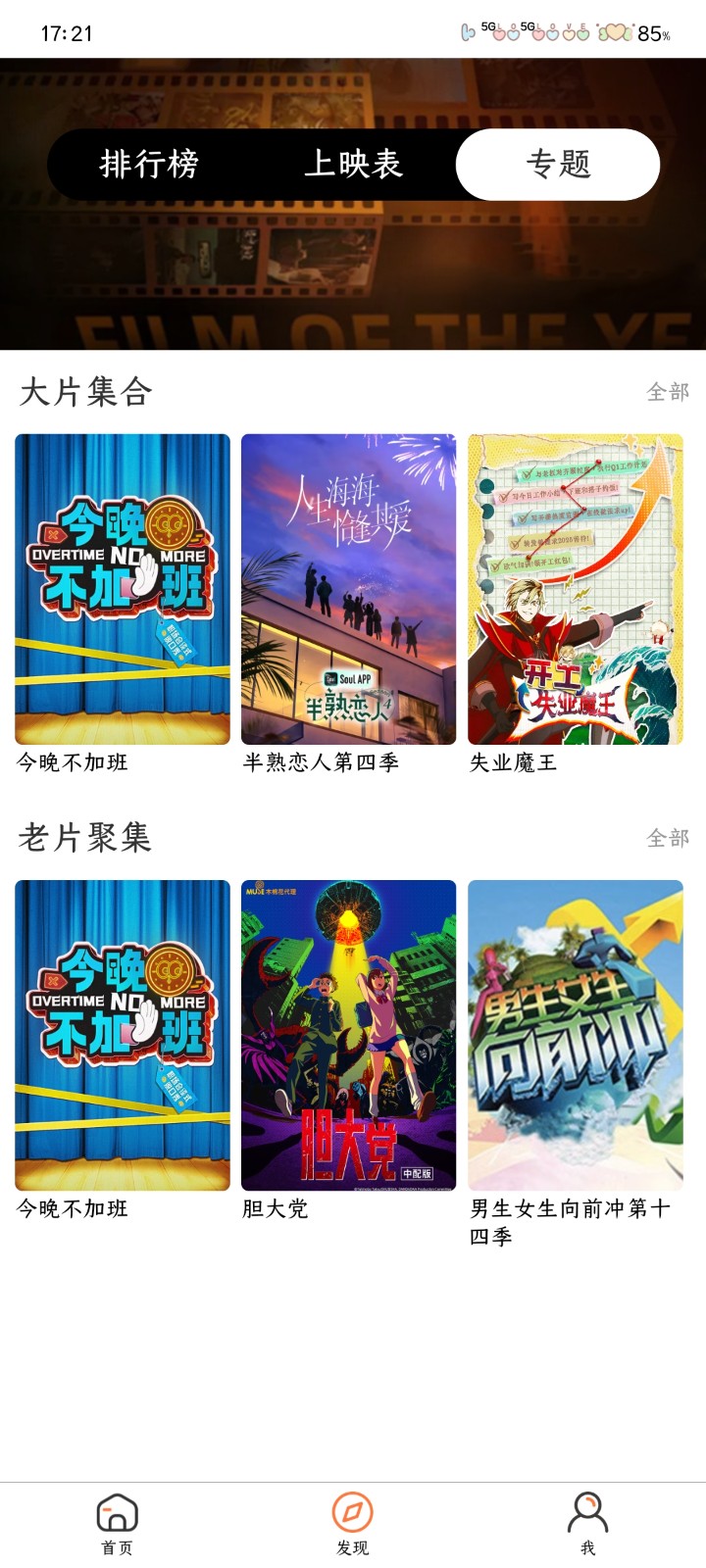Screen dimensions: 706x1568
Task: Tap the home icon in the bottom navigation bar
Action: pyautogui.click(x=118, y=1514)
